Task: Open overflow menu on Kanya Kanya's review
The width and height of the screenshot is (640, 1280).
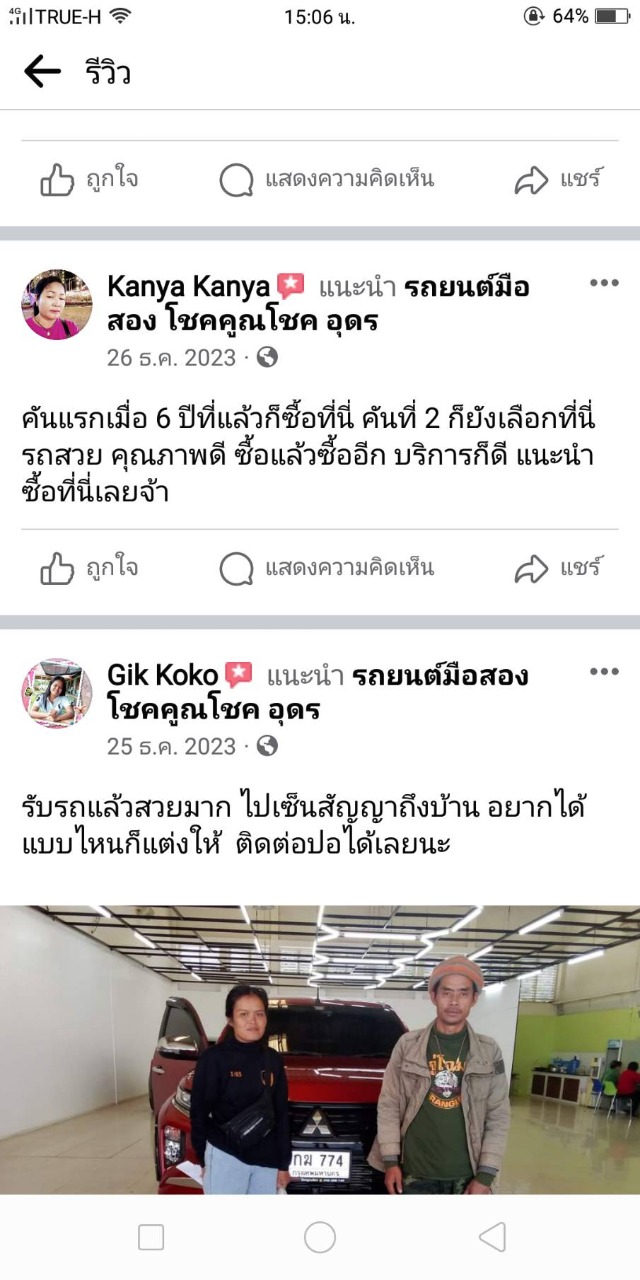Action: click(604, 283)
